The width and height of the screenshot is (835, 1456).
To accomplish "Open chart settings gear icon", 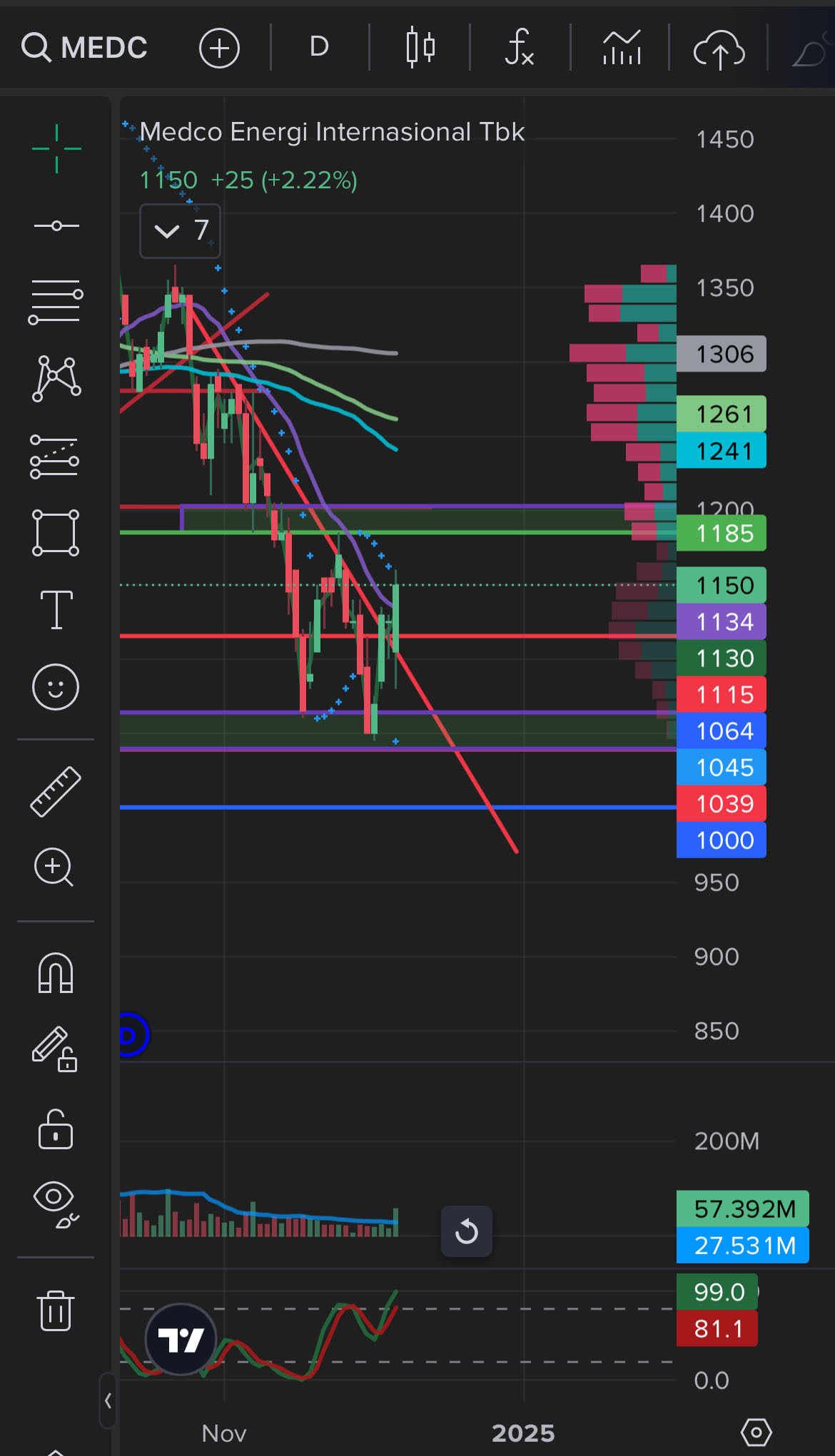I will click(x=756, y=1432).
